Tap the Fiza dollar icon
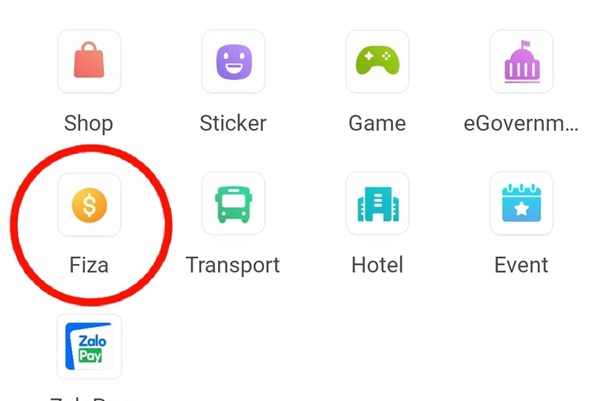 pyautogui.click(x=89, y=204)
